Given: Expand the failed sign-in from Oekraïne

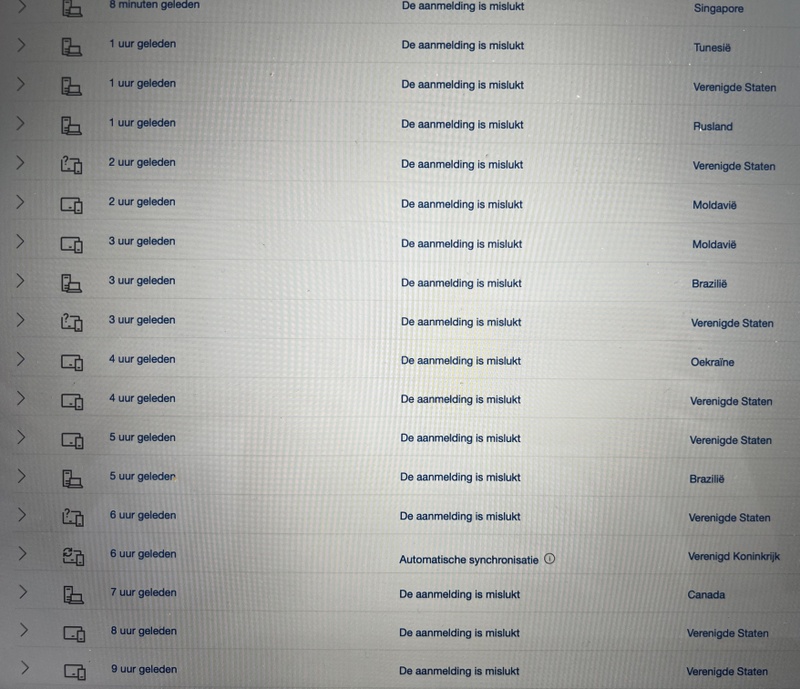Looking at the screenshot, I should point(21,359).
